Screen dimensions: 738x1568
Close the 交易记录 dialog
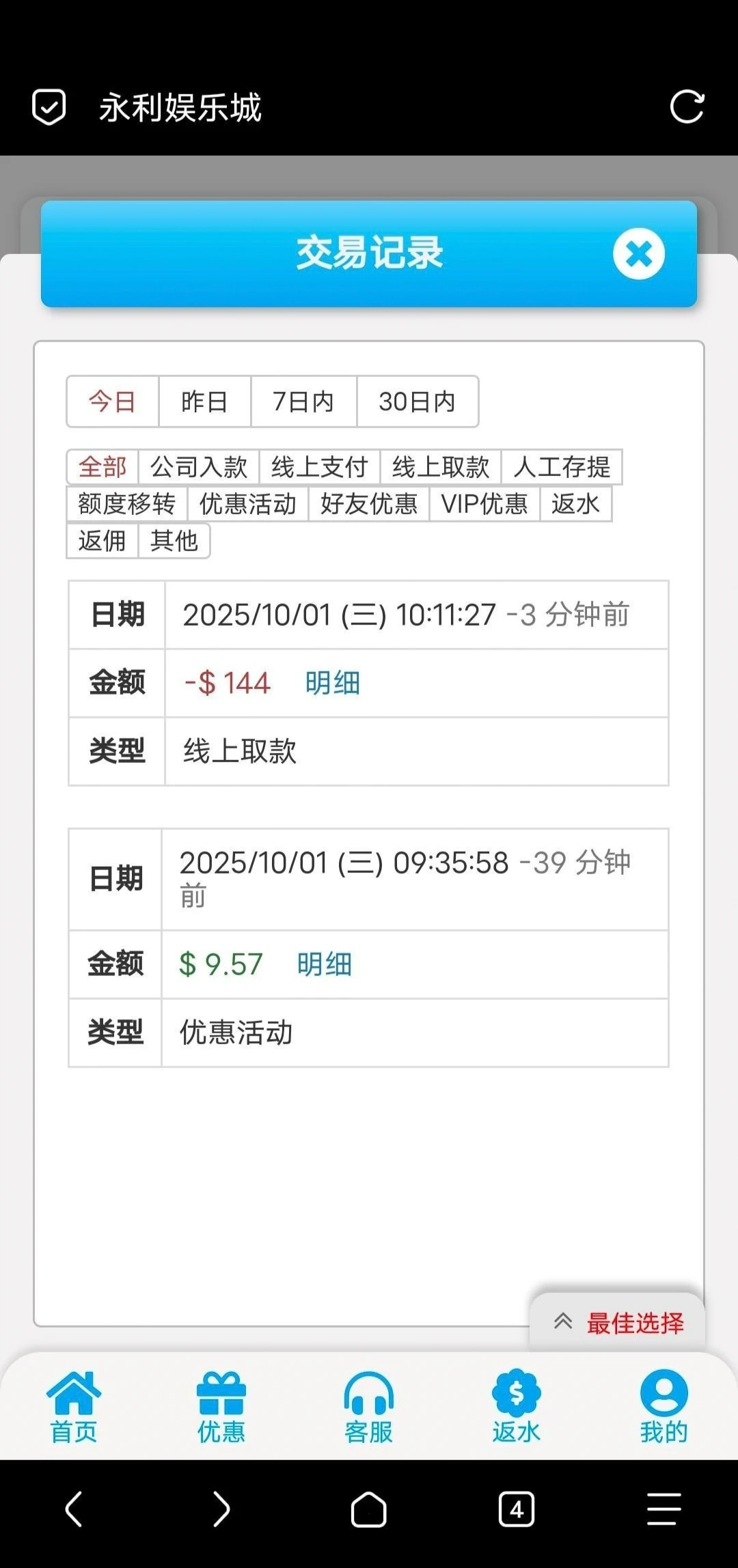[x=638, y=254]
